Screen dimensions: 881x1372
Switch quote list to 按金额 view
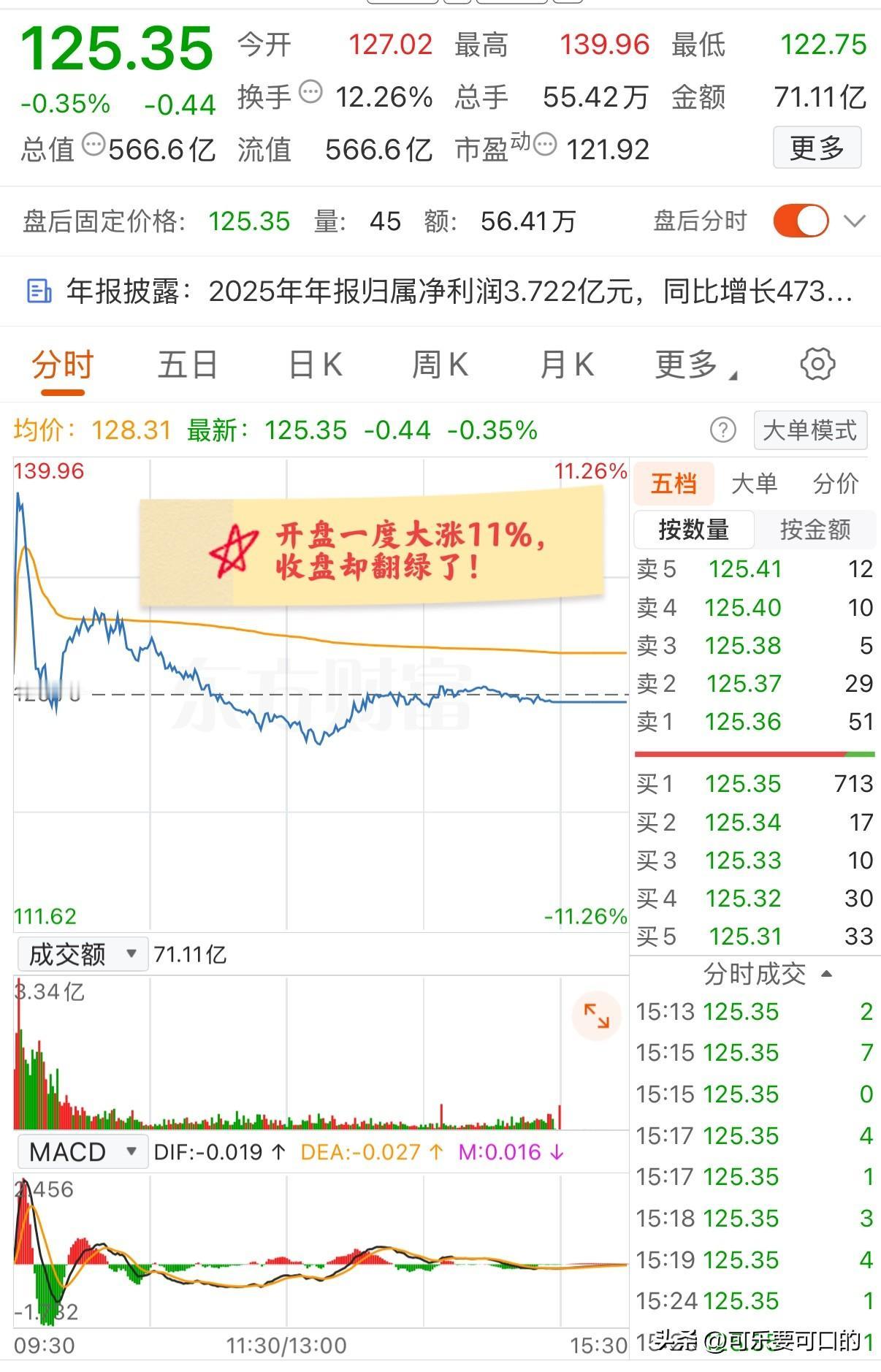817,529
